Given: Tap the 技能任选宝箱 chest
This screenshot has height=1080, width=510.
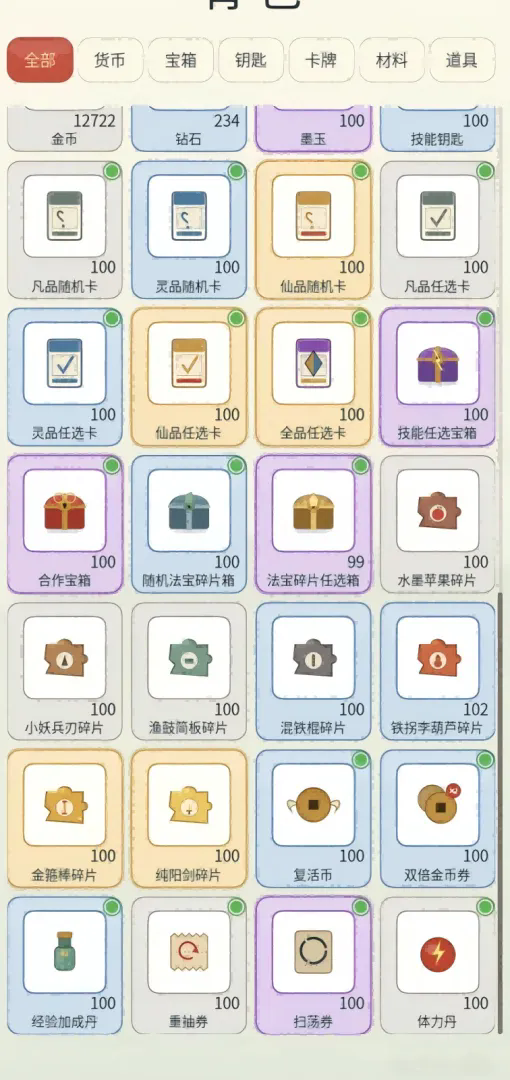Looking at the screenshot, I should pyautogui.click(x=438, y=377).
